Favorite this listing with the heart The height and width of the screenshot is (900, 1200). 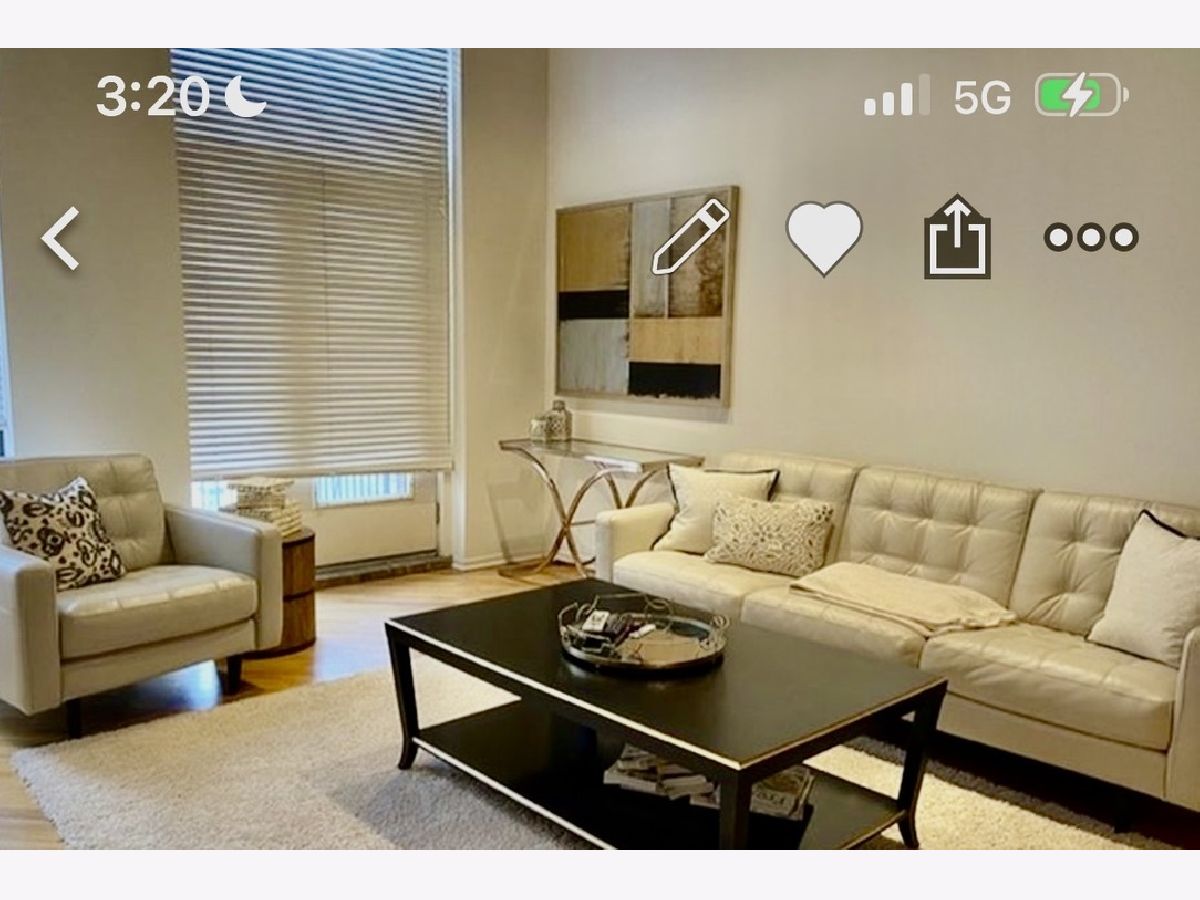pos(823,238)
